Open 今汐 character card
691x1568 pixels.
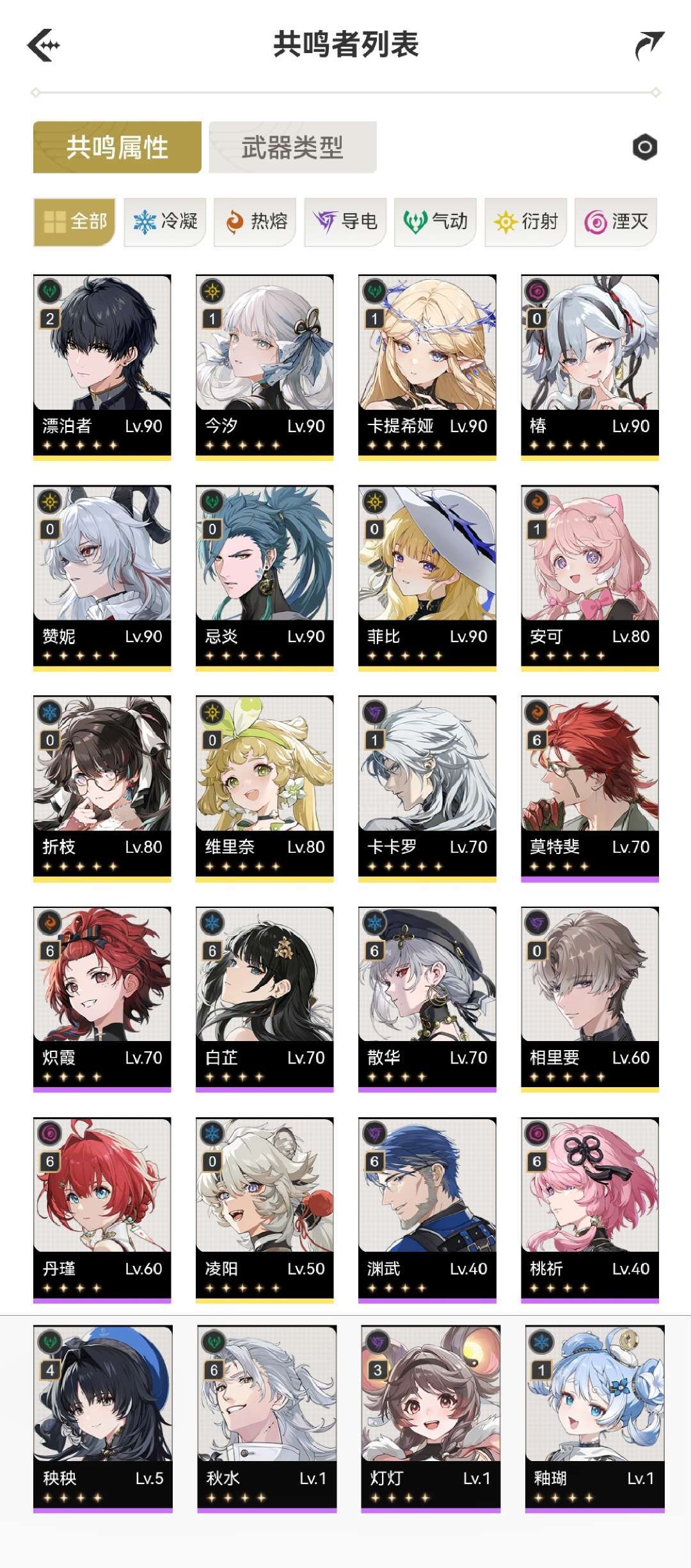click(x=265, y=368)
